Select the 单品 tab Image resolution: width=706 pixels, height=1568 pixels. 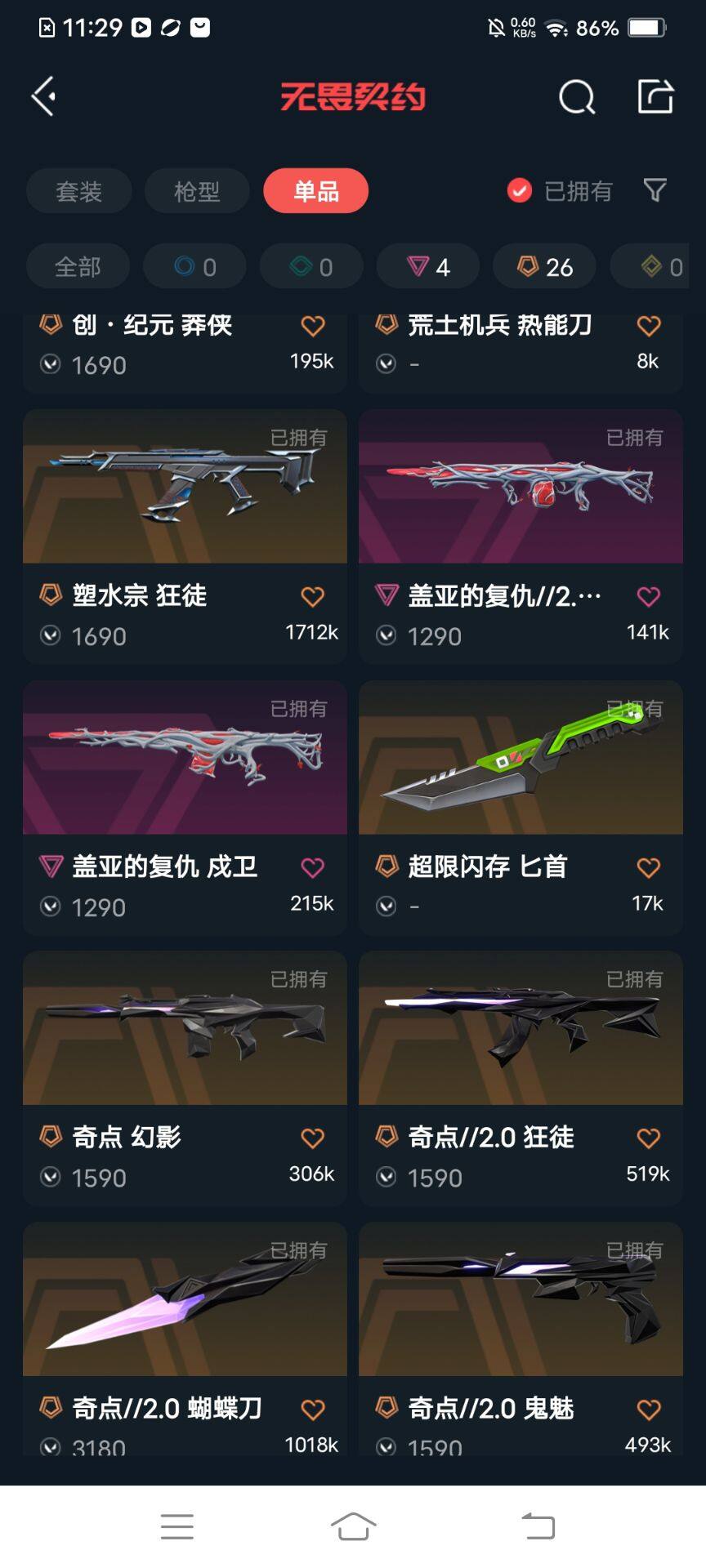[316, 191]
